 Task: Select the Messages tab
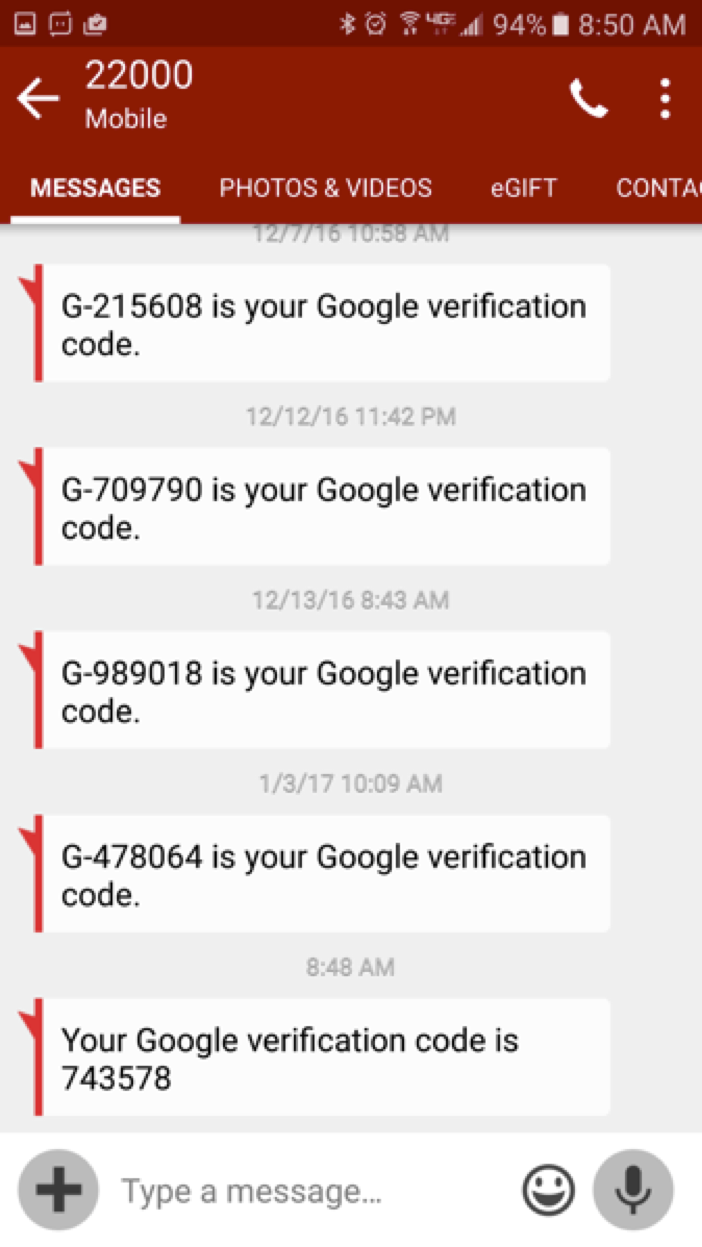tap(95, 188)
